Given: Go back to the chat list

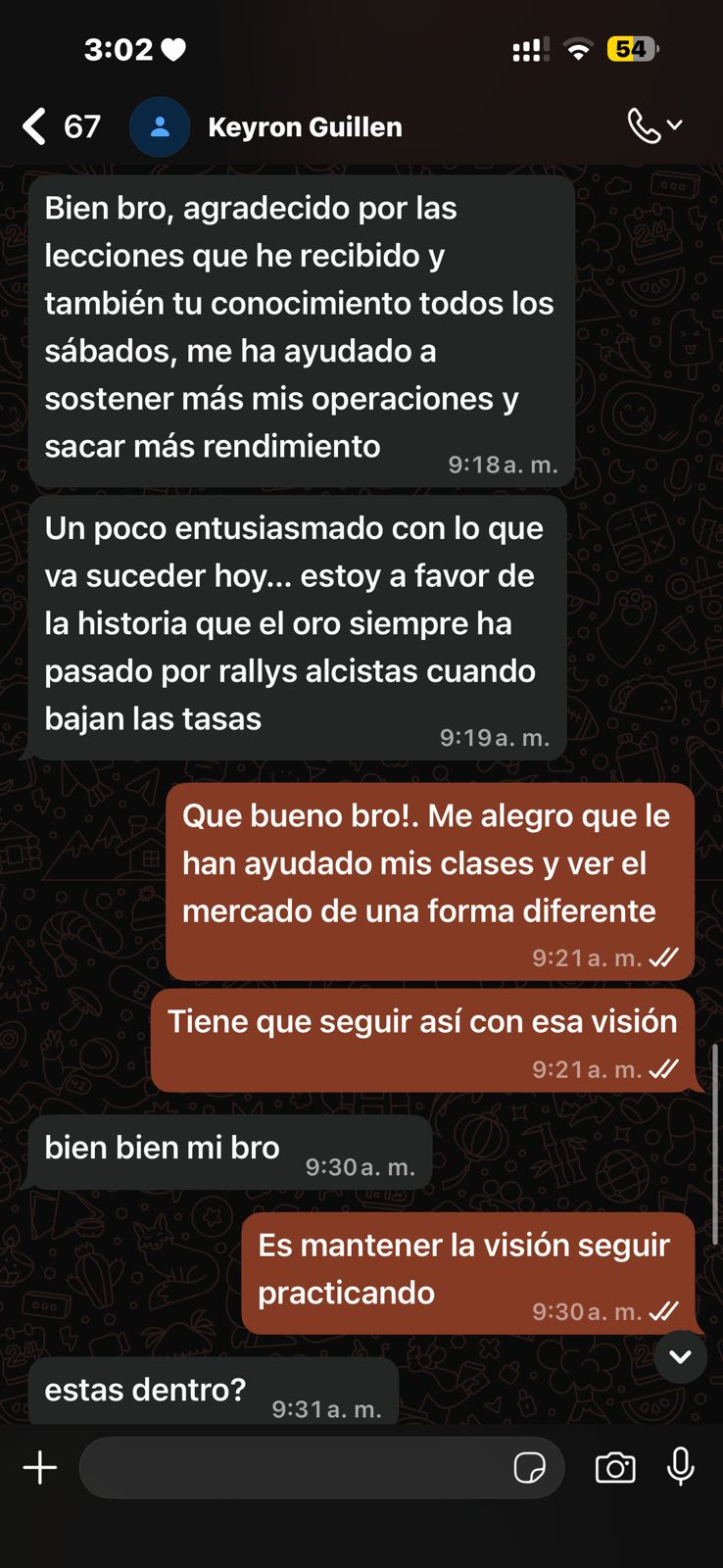Looking at the screenshot, I should pos(35,127).
